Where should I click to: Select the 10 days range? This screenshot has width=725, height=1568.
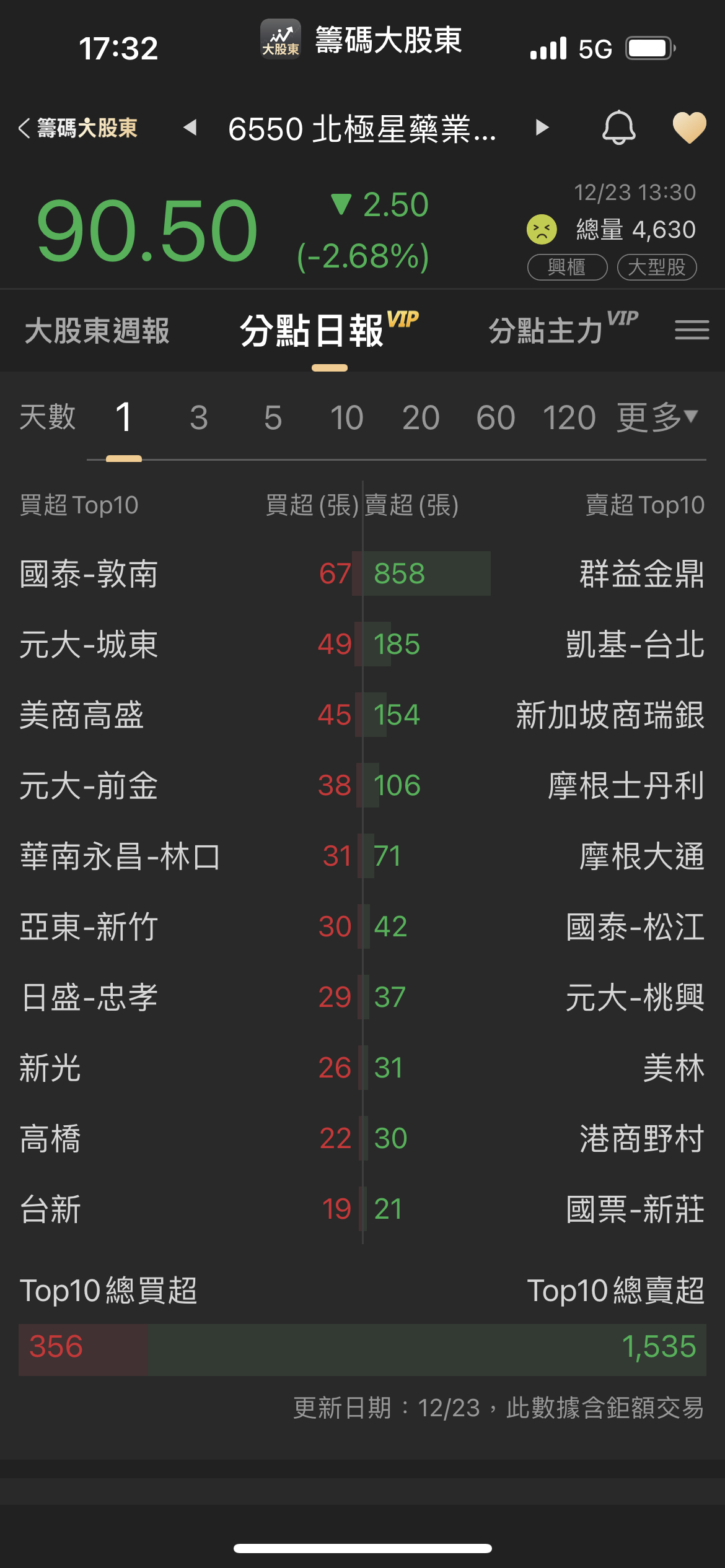click(x=346, y=418)
